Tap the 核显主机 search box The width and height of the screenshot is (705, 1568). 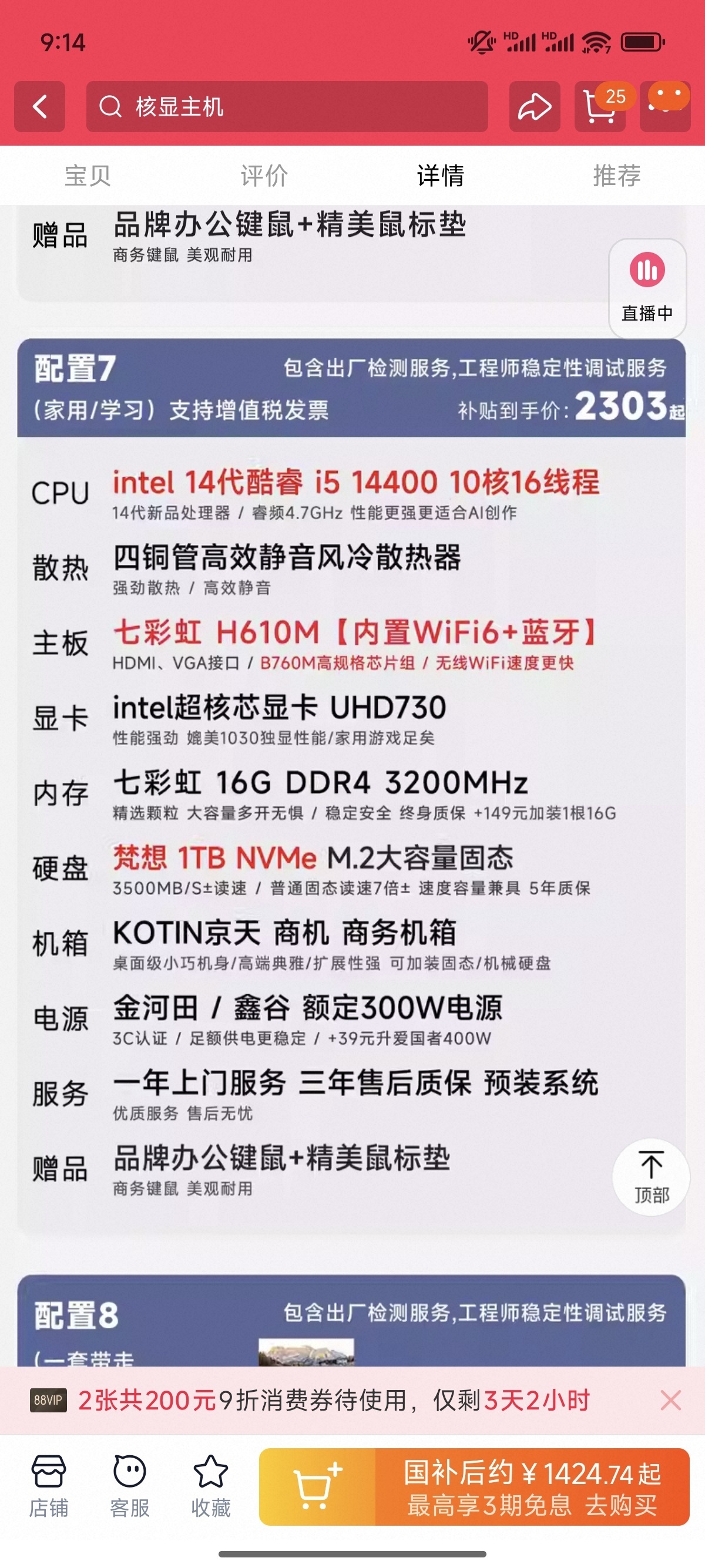[x=287, y=106]
